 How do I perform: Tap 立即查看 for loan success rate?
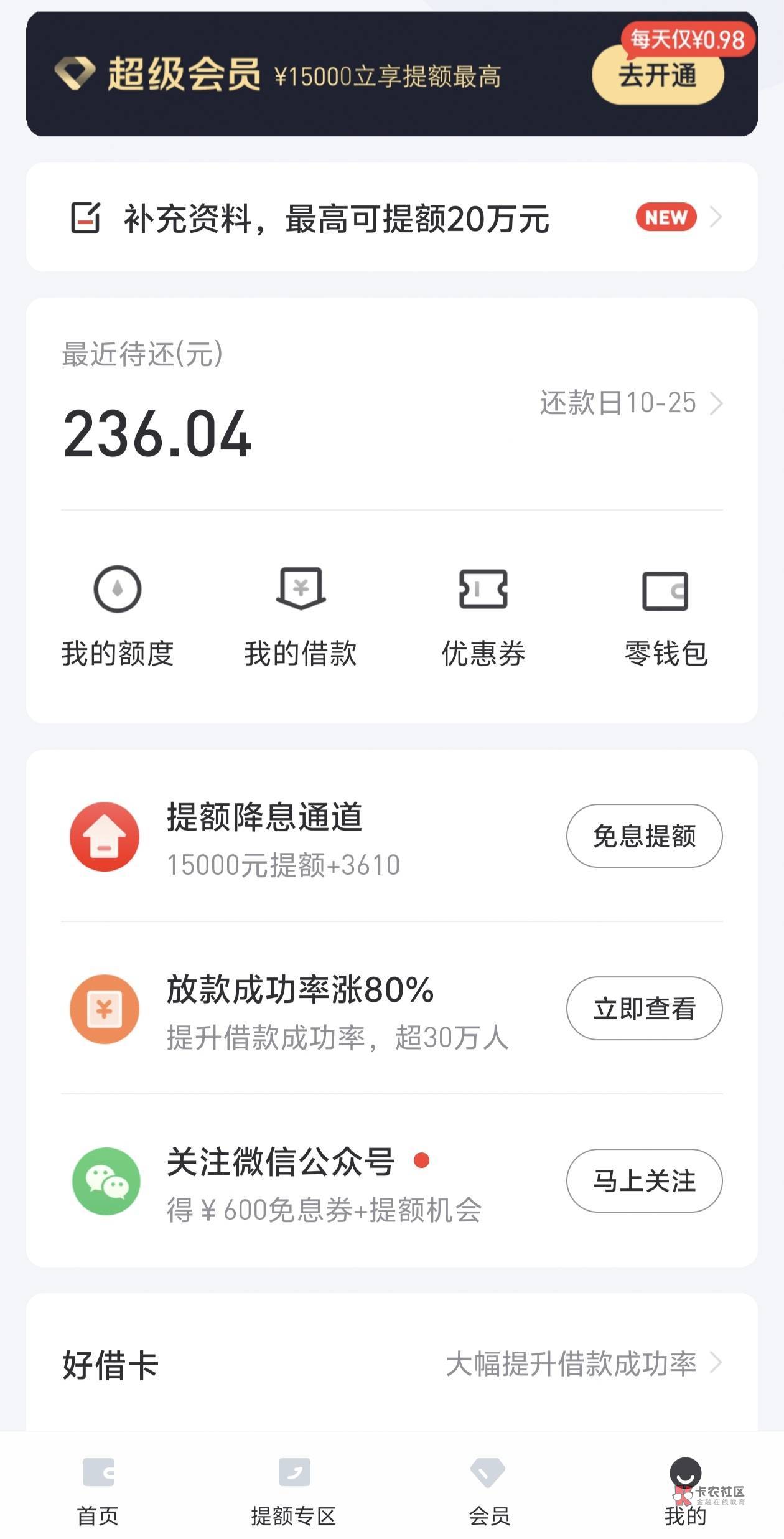point(644,1008)
